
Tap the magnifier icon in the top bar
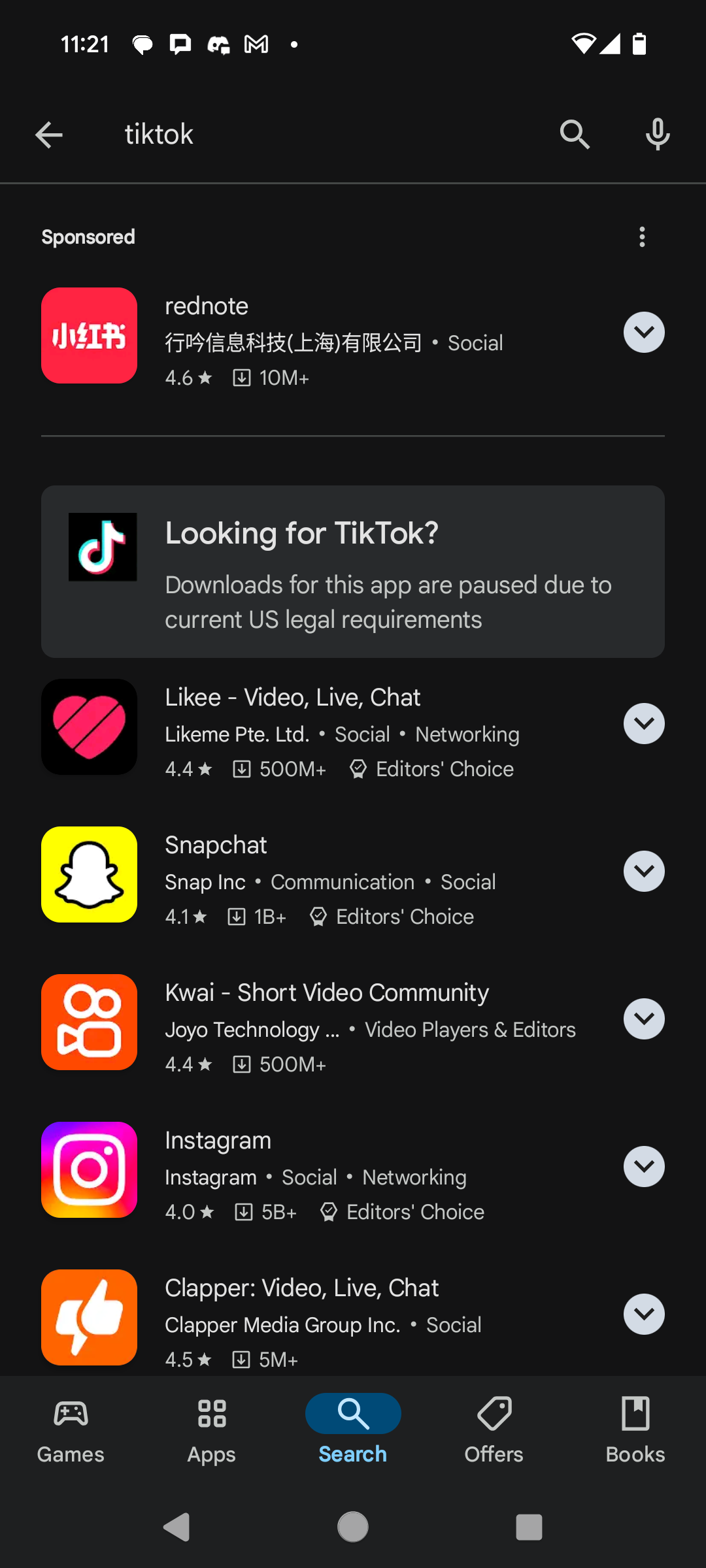tap(575, 135)
